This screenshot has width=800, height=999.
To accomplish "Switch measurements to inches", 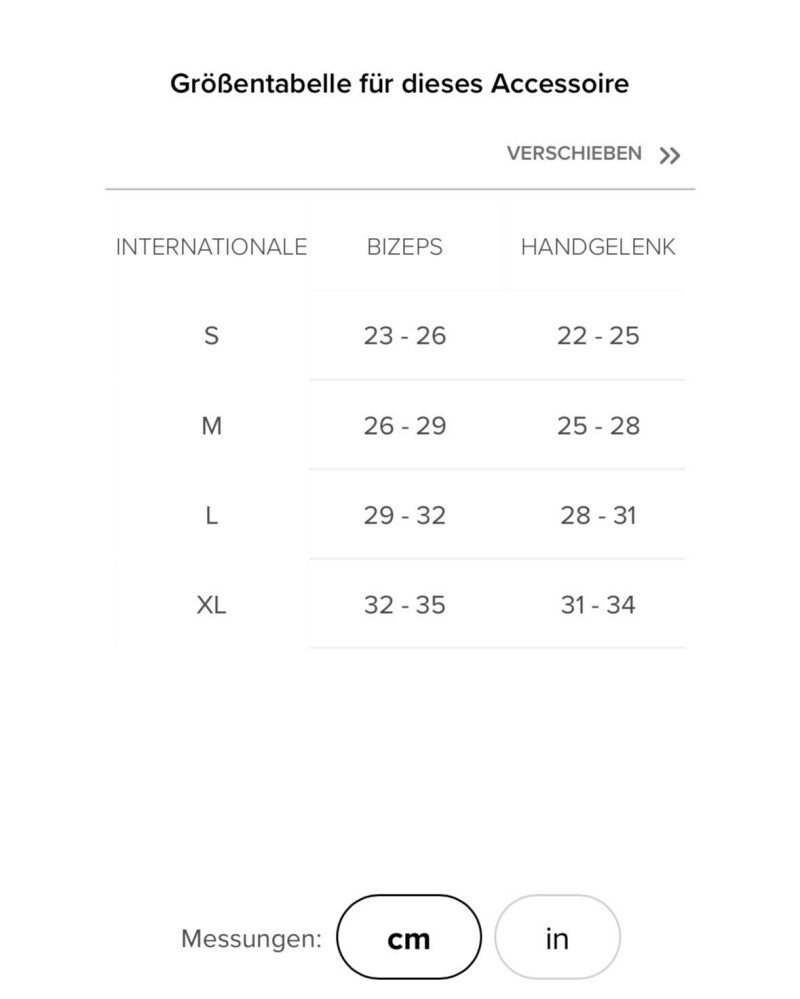I will click(557, 937).
